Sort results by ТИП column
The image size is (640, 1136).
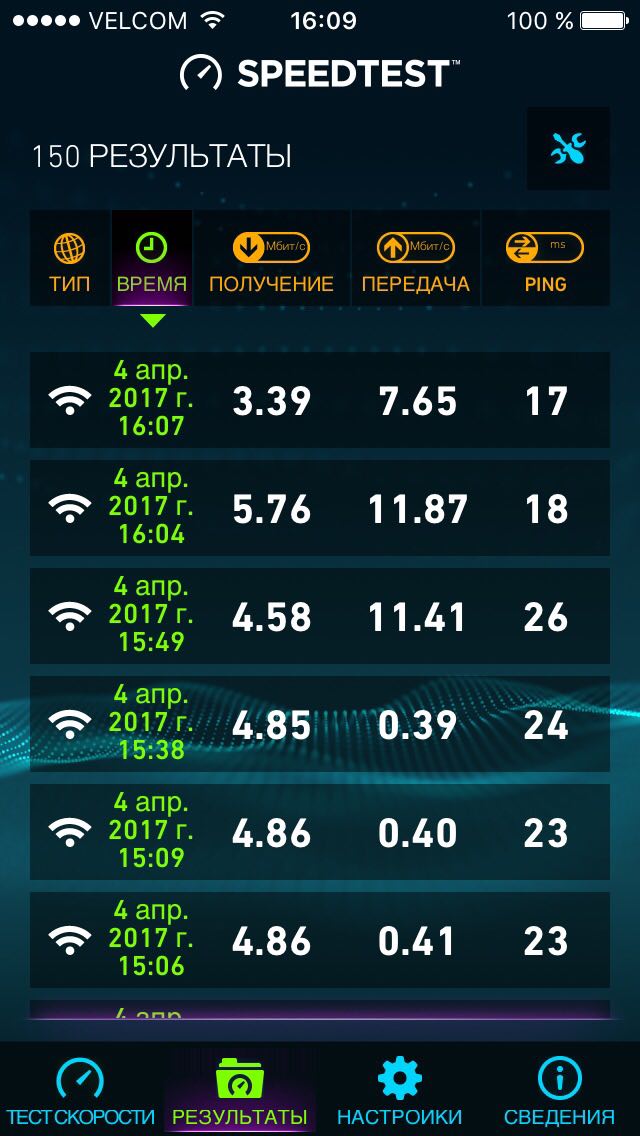pyautogui.click(x=69, y=259)
